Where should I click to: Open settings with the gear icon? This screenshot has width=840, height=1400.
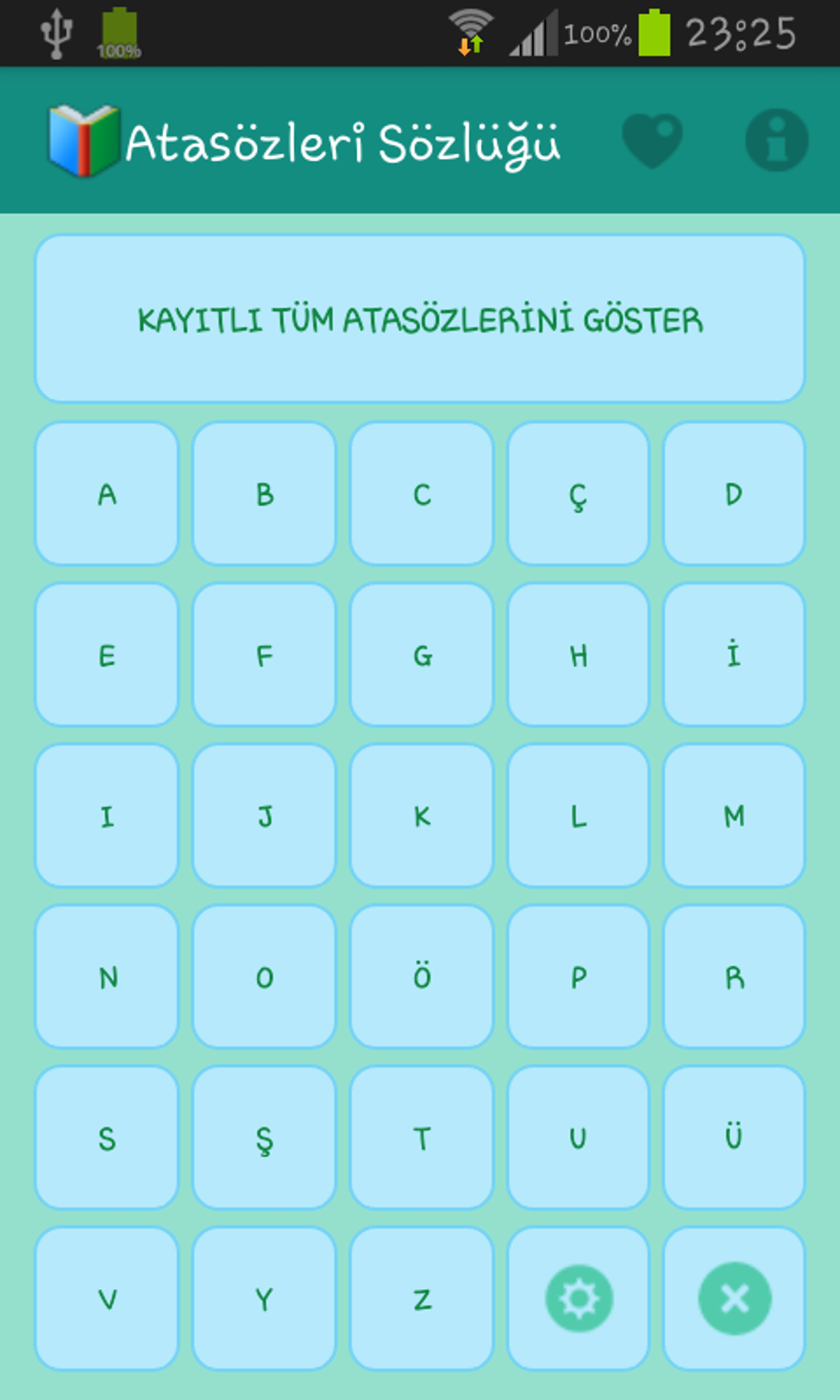[578, 1299]
